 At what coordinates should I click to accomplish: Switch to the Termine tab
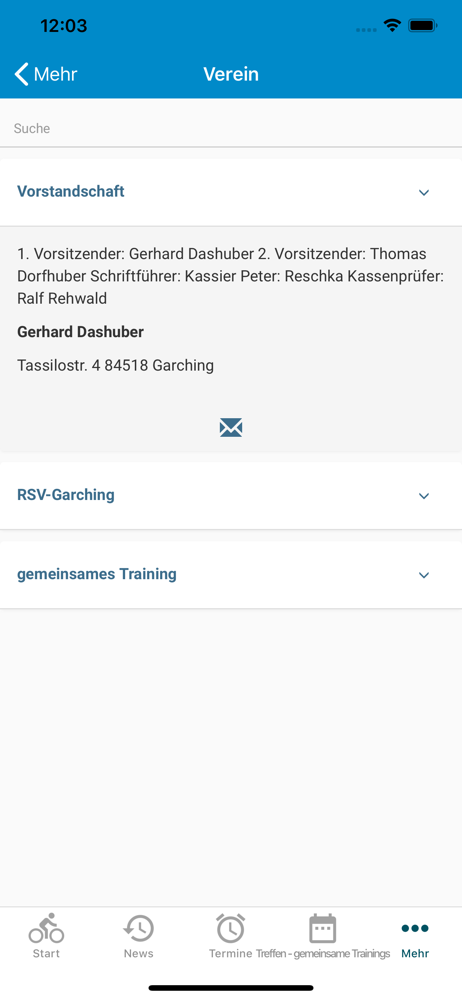pyautogui.click(x=231, y=936)
